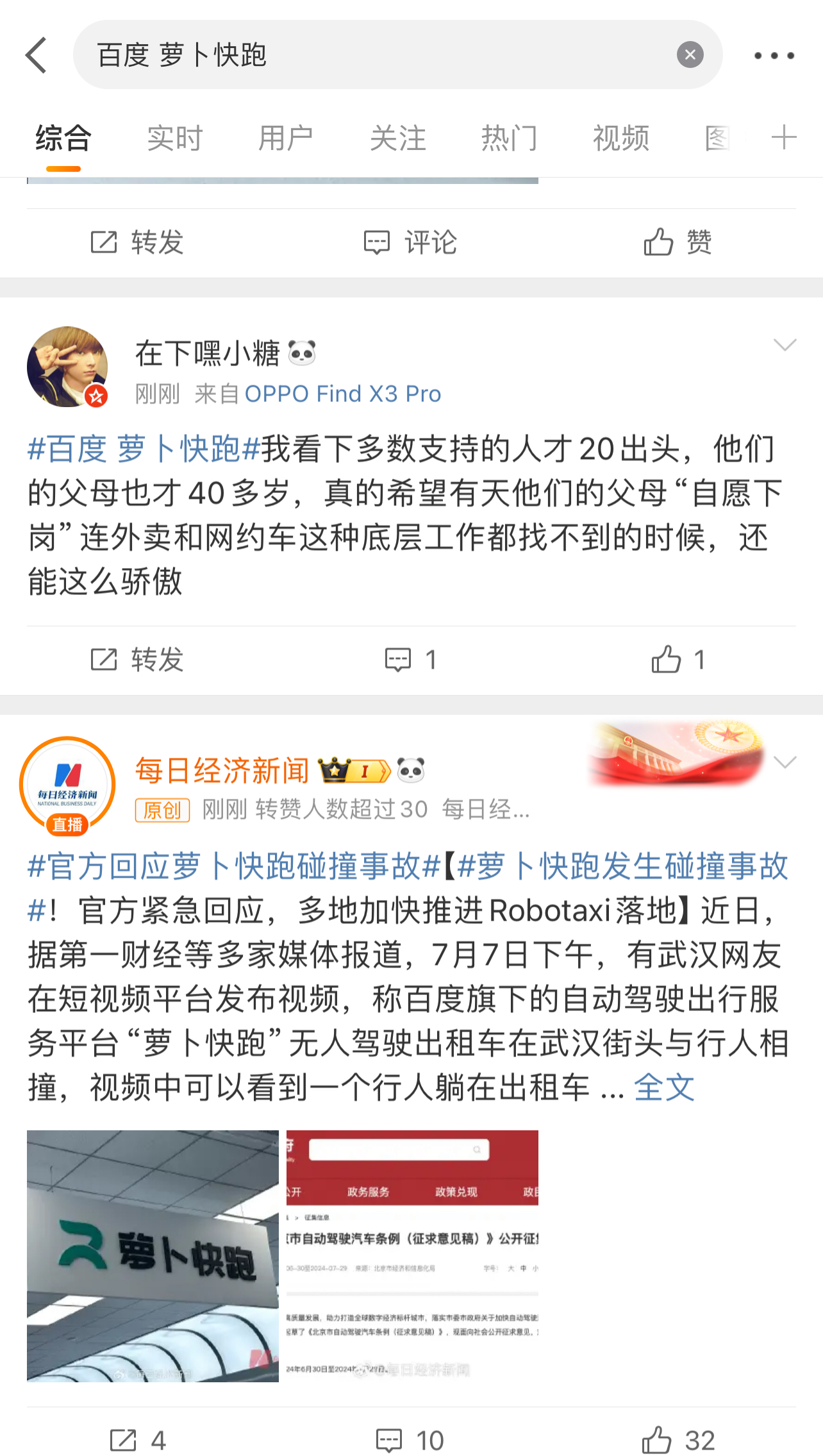Go back using the top-left arrow
The image size is (823, 1456).
coord(37,55)
